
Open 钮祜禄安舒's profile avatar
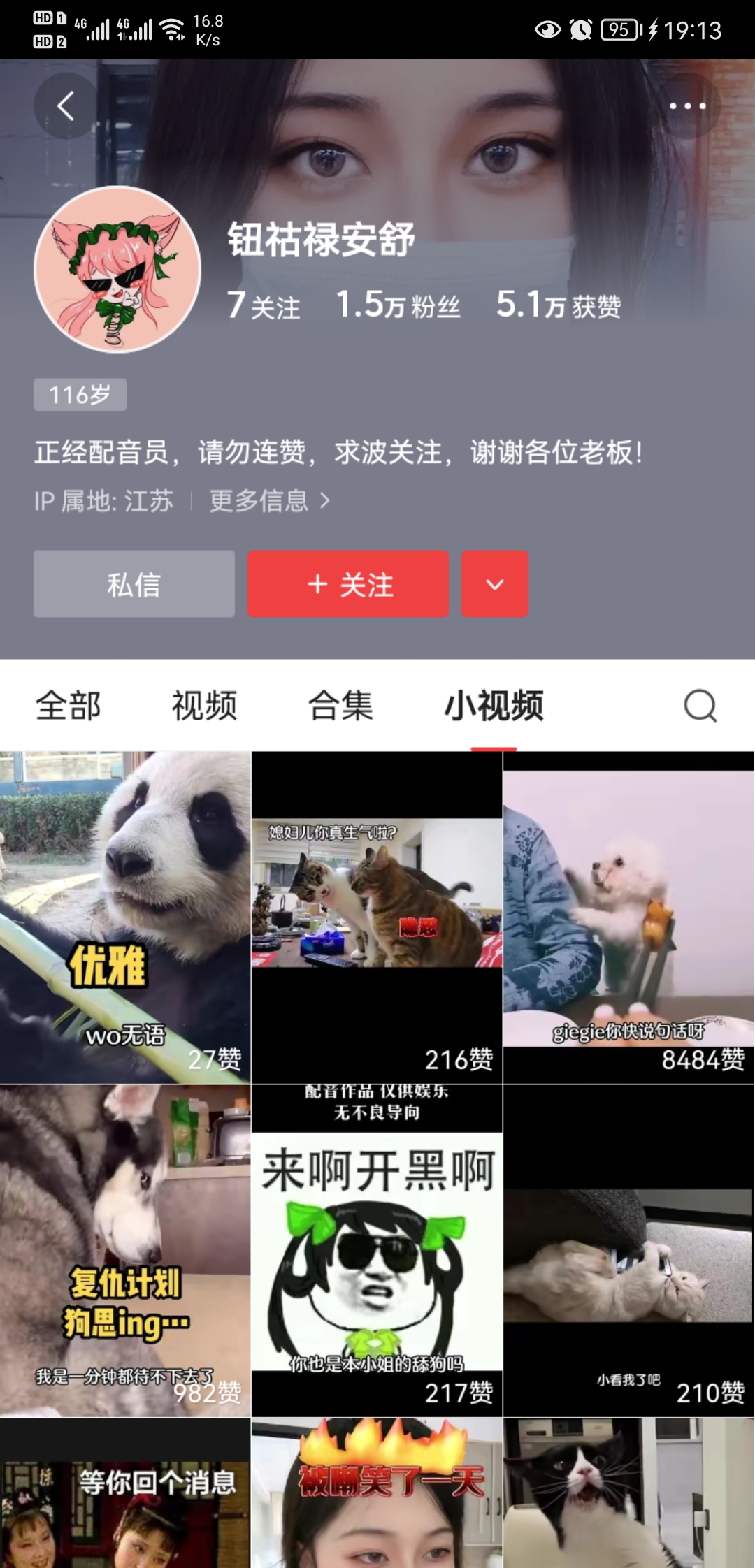(x=117, y=270)
